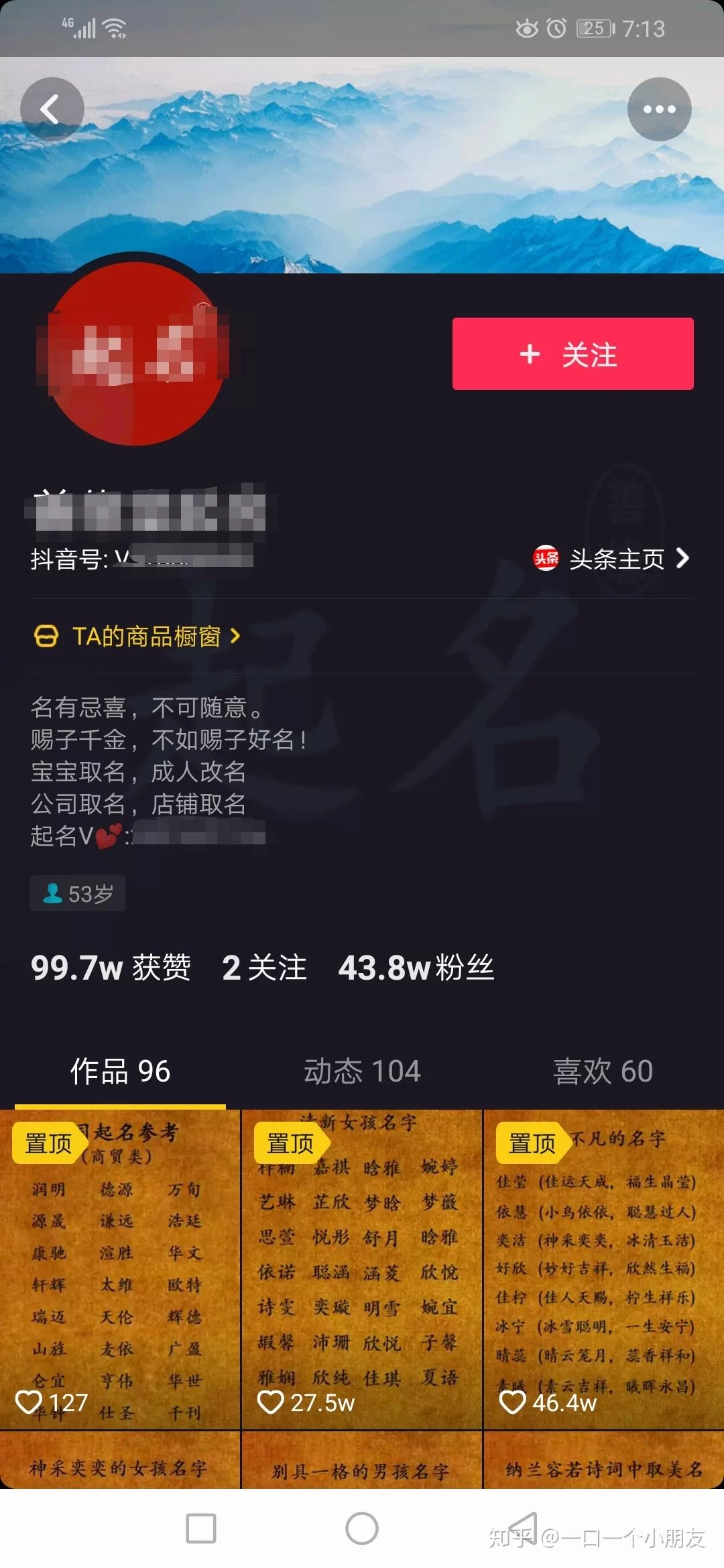Go back using the top-left arrow
The height and width of the screenshot is (1568, 724).
point(52,109)
